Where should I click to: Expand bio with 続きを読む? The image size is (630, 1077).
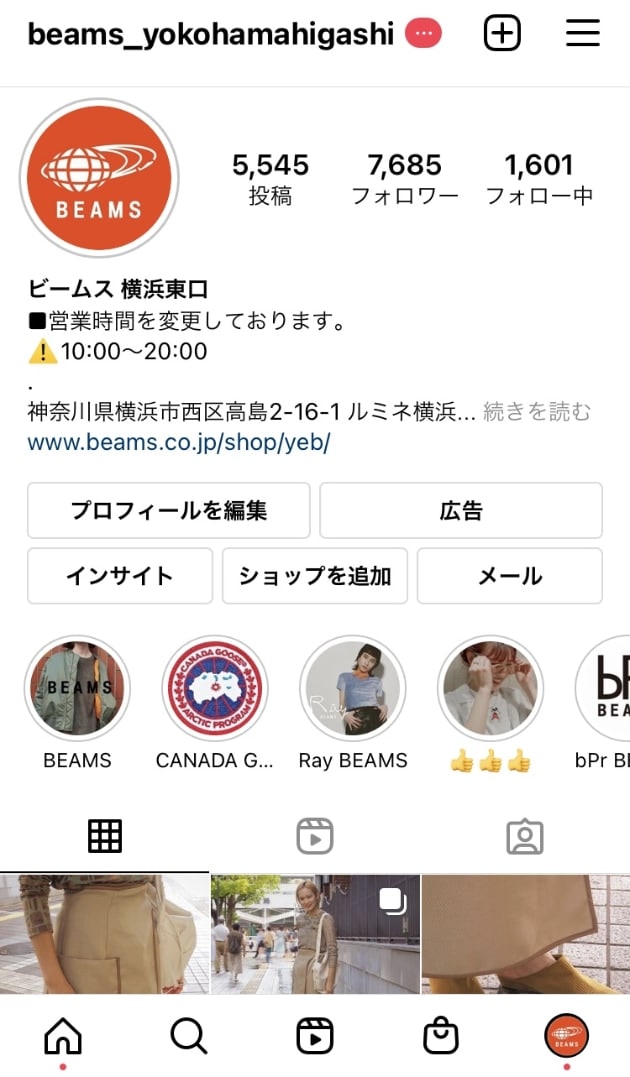coord(537,412)
